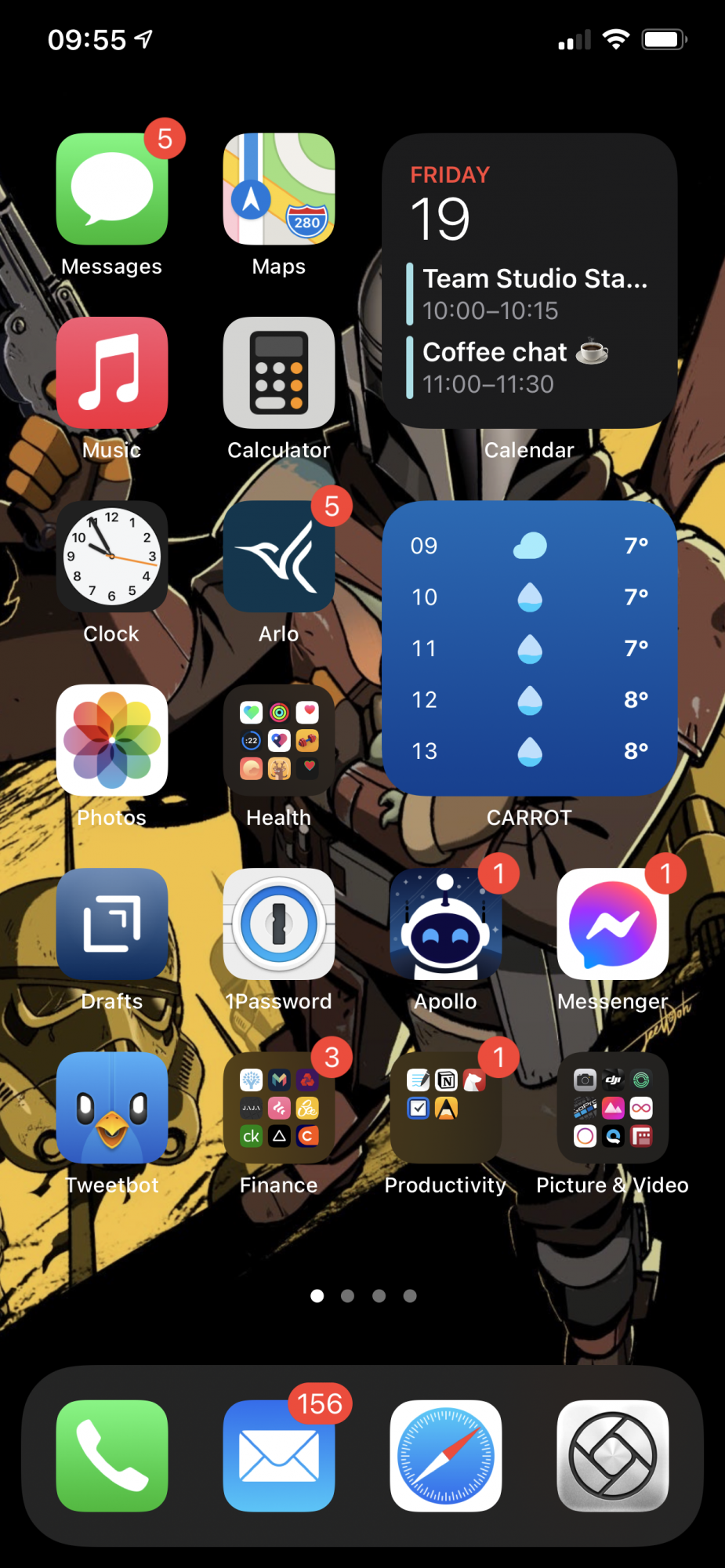The width and height of the screenshot is (725, 1568).
Task: Open Calculator
Action: tap(278, 372)
